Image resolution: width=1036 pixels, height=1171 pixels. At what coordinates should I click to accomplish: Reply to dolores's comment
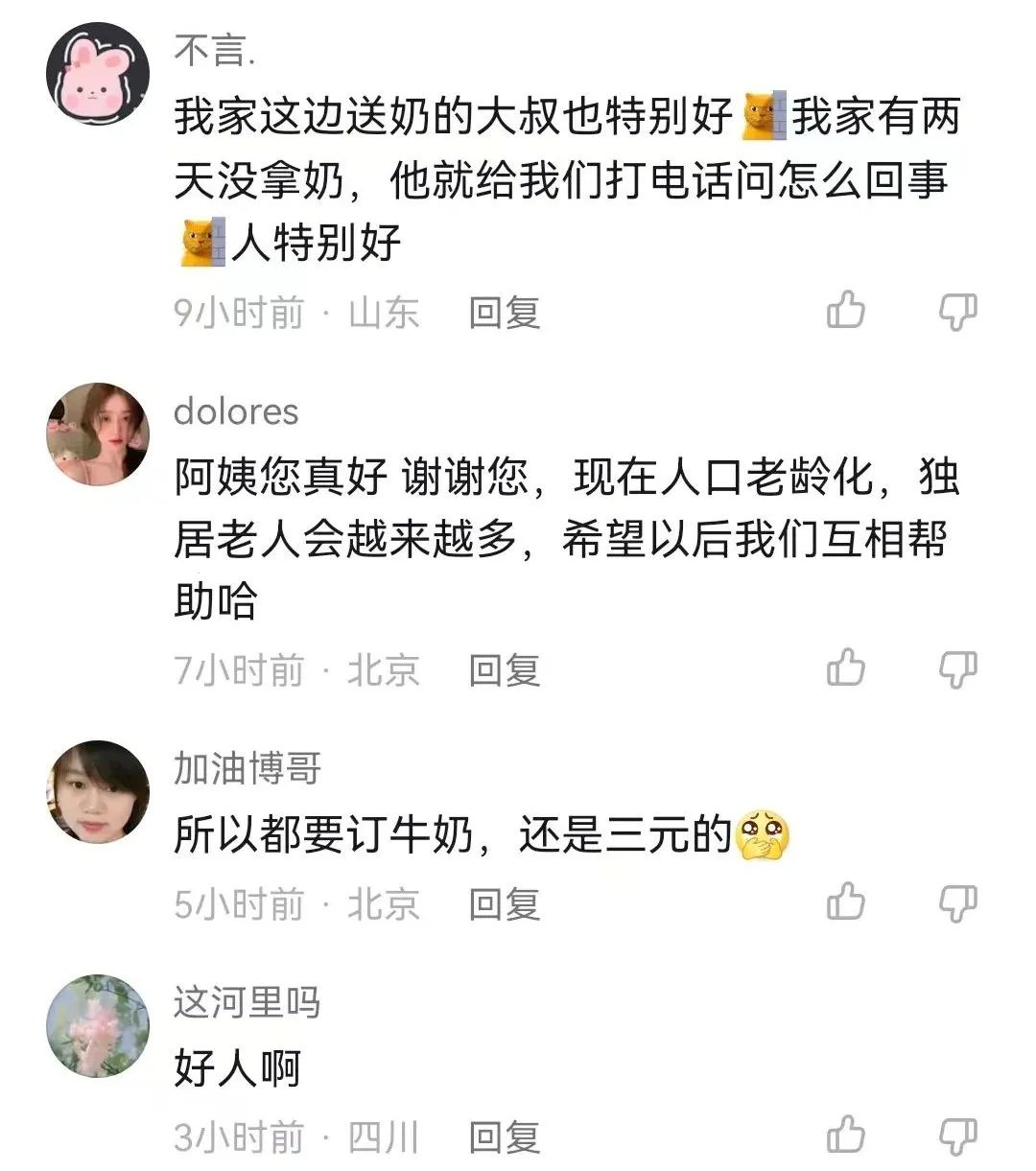click(505, 669)
